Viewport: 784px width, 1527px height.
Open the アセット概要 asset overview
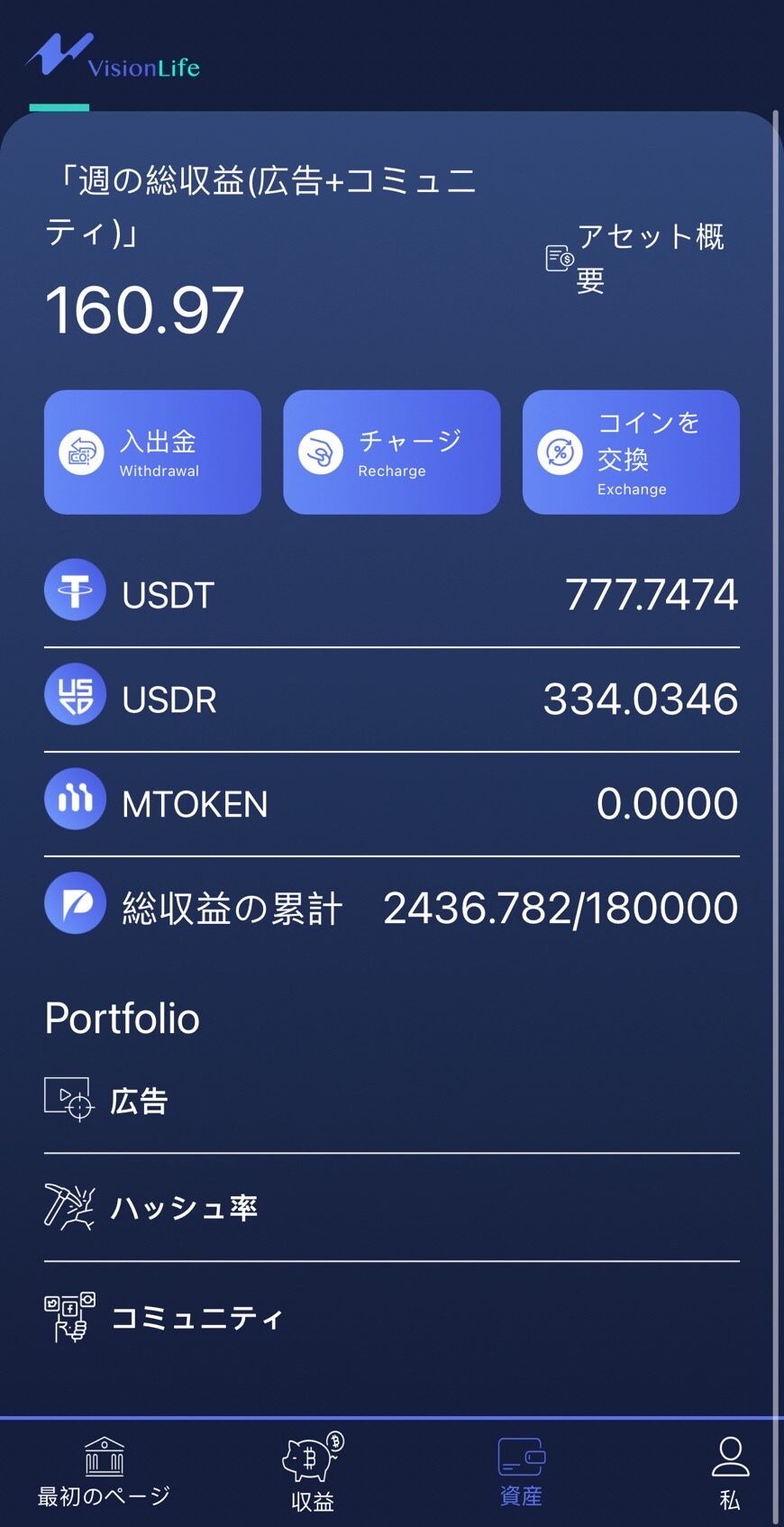tap(635, 258)
